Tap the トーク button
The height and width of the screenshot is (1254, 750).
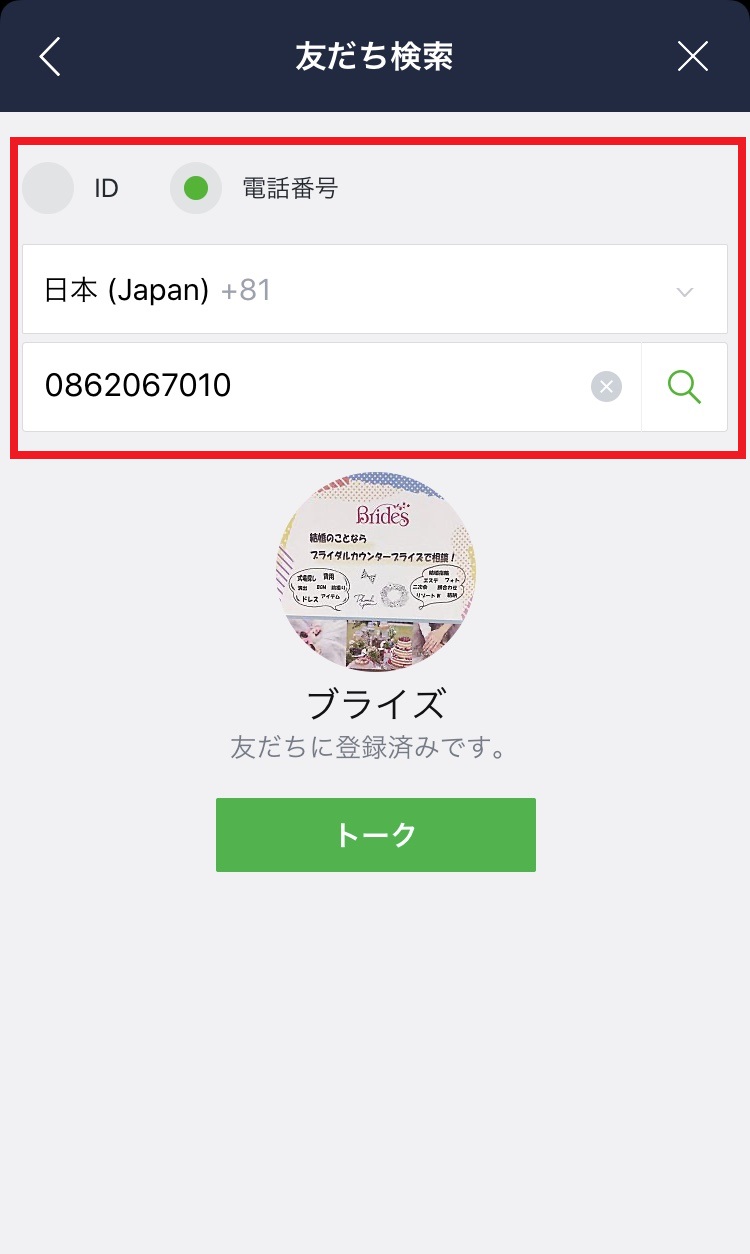click(376, 835)
